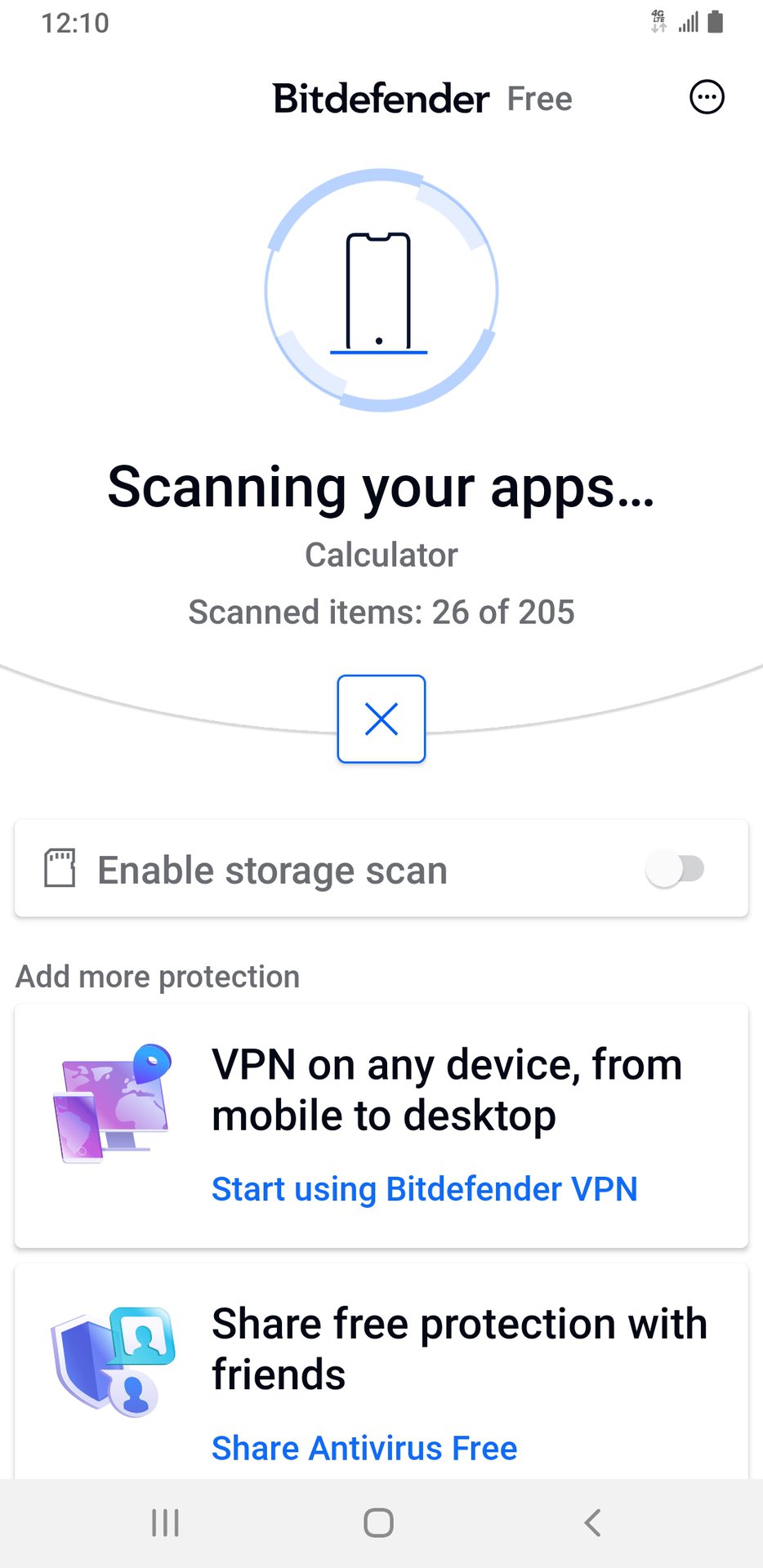The height and width of the screenshot is (1568, 763).
Task: Enable the storage scan switch
Action: tap(675, 869)
